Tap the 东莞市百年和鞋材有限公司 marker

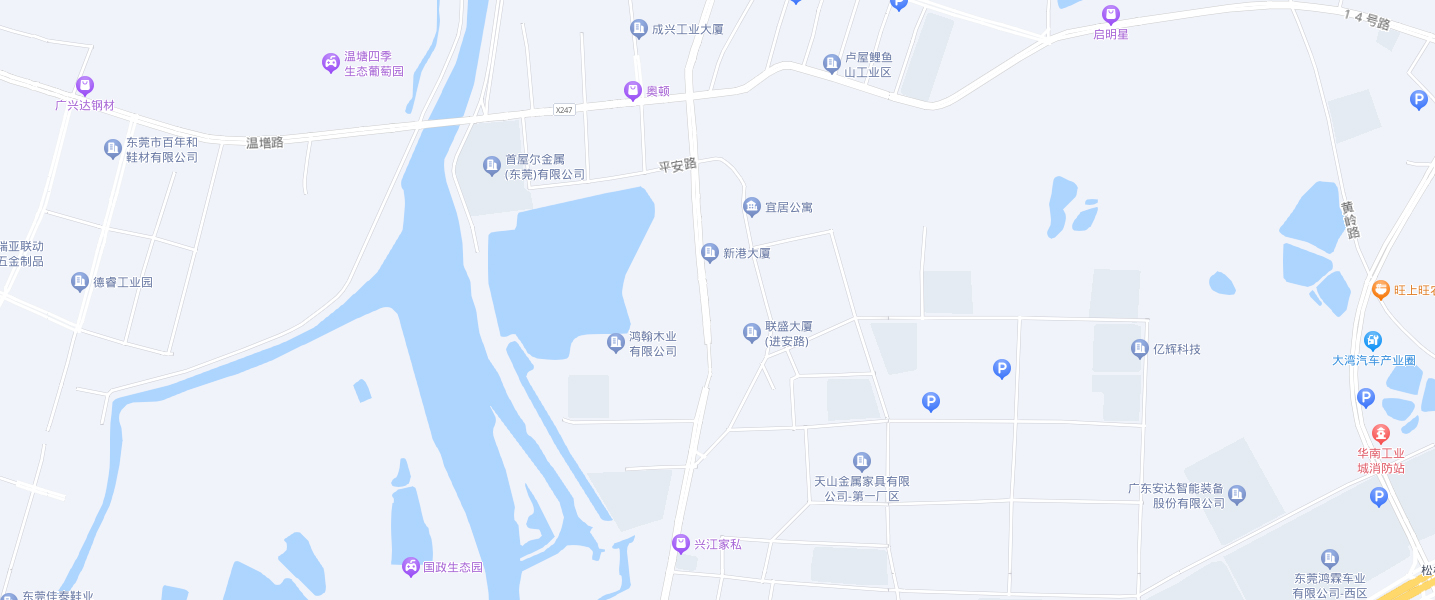click(x=113, y=149)
